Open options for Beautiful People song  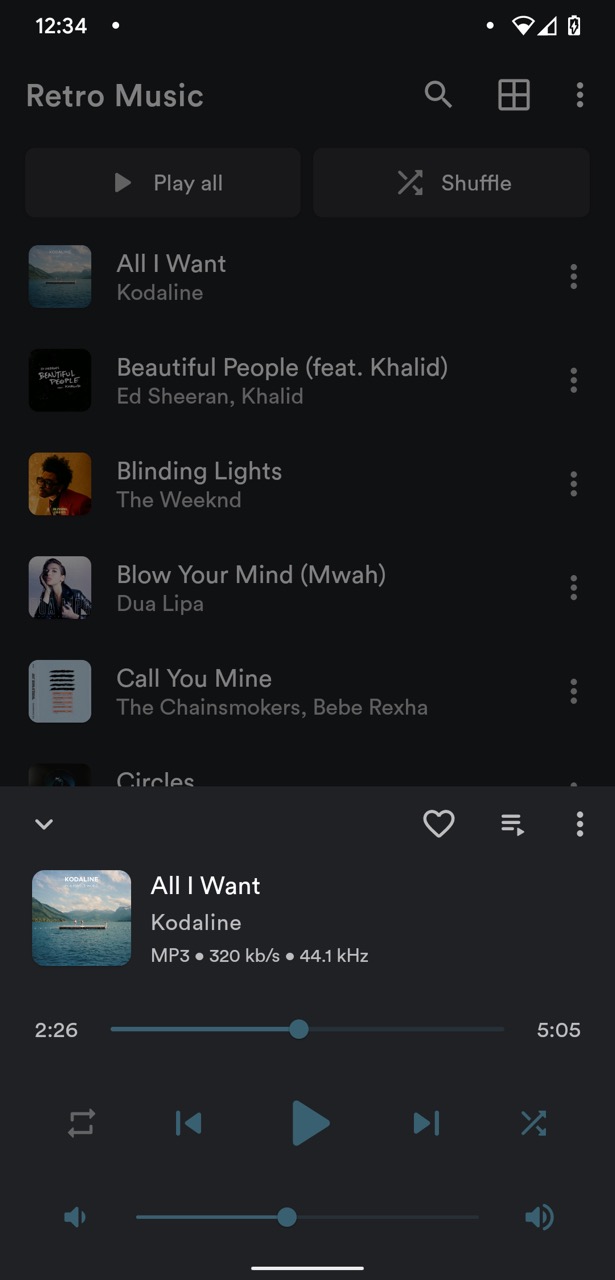(x=573, y=380)
